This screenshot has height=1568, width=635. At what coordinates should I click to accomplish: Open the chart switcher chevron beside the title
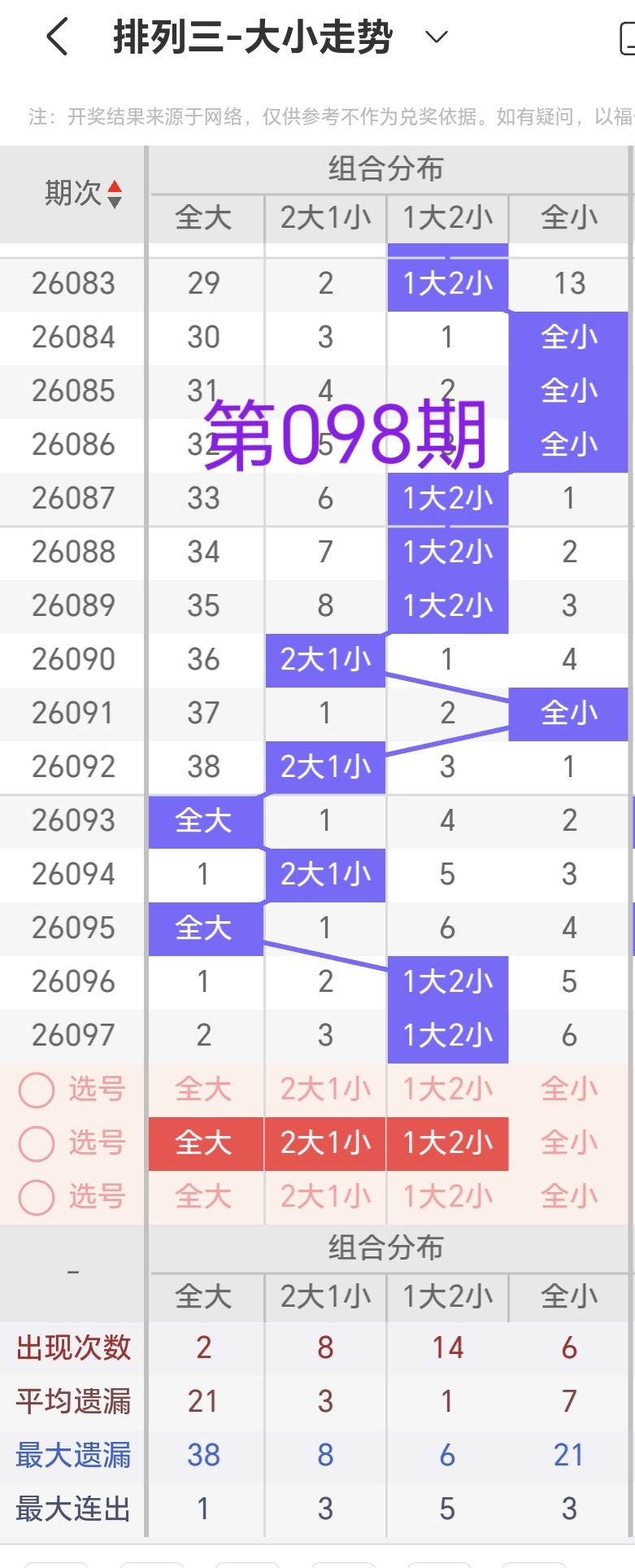[436, 37]
